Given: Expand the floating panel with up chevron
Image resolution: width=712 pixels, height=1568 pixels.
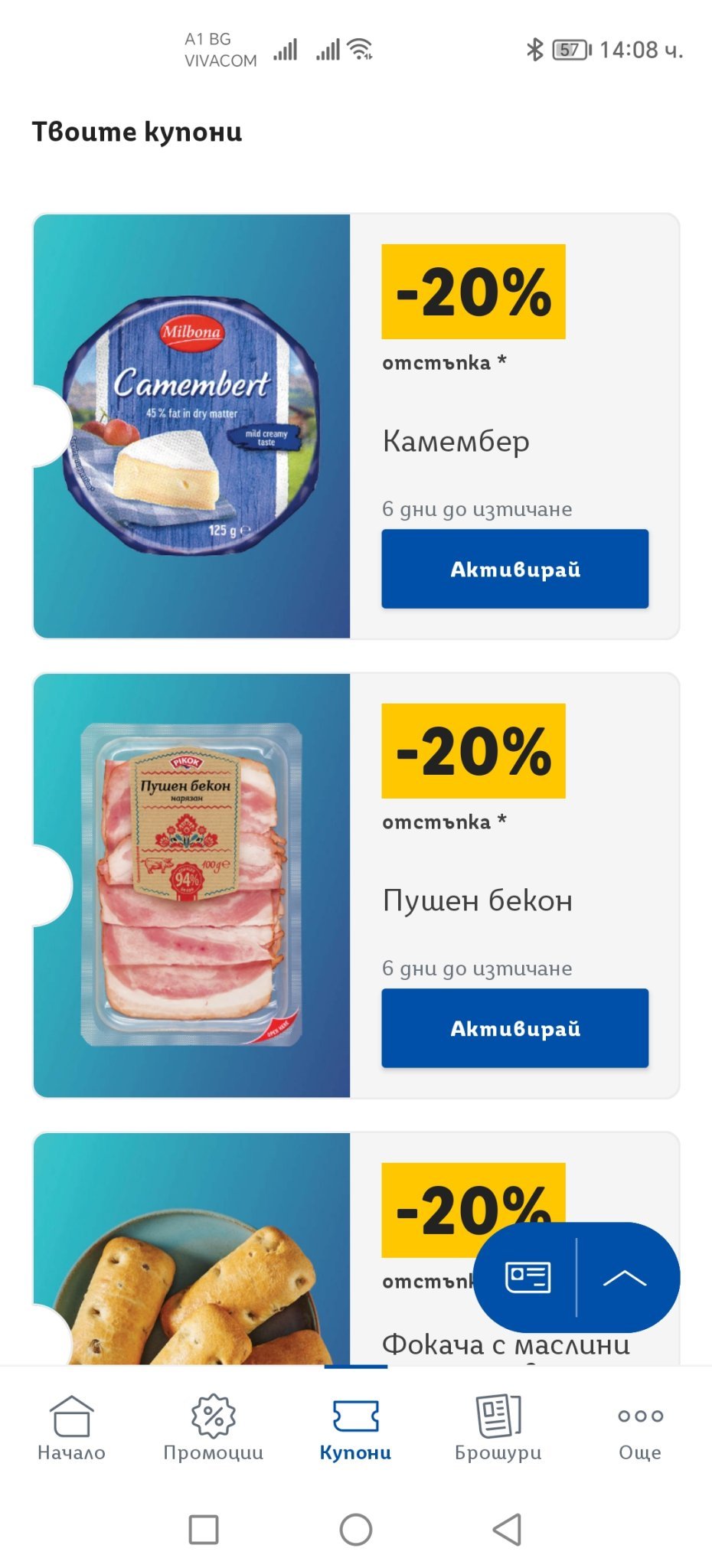Looking at the screenshot, I should [625, 1277].
